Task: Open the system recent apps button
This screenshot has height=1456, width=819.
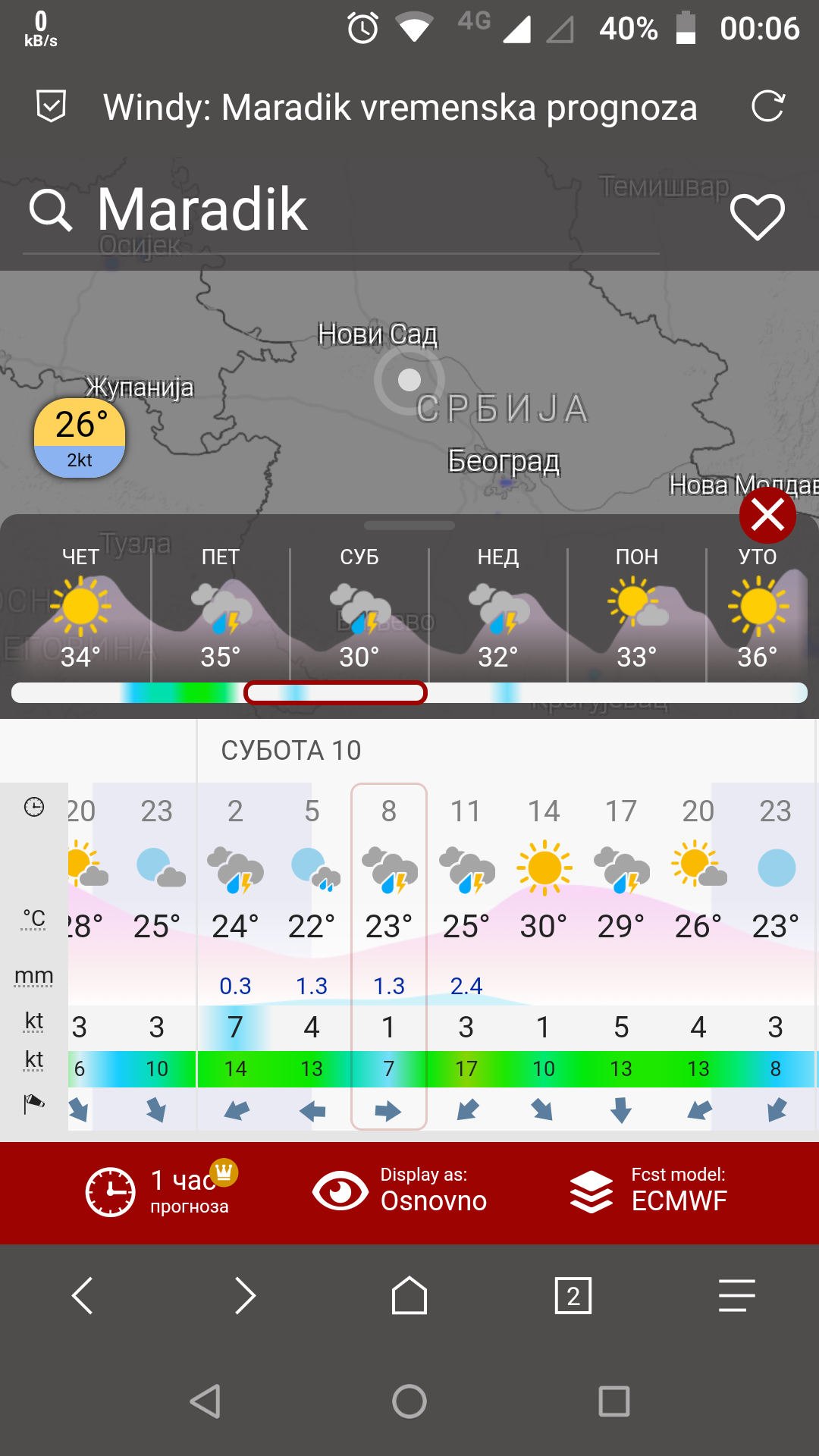Action: pyautogui.click(x=613, y=1401)
